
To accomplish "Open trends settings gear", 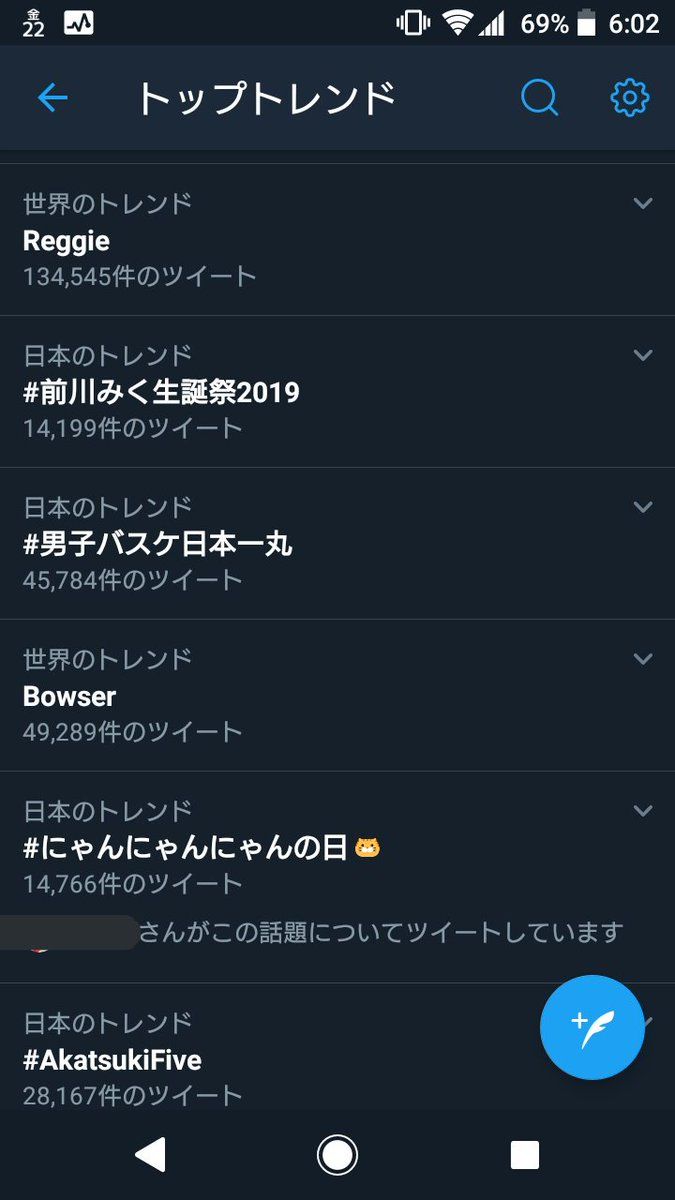I will click(x=629, y=97).
